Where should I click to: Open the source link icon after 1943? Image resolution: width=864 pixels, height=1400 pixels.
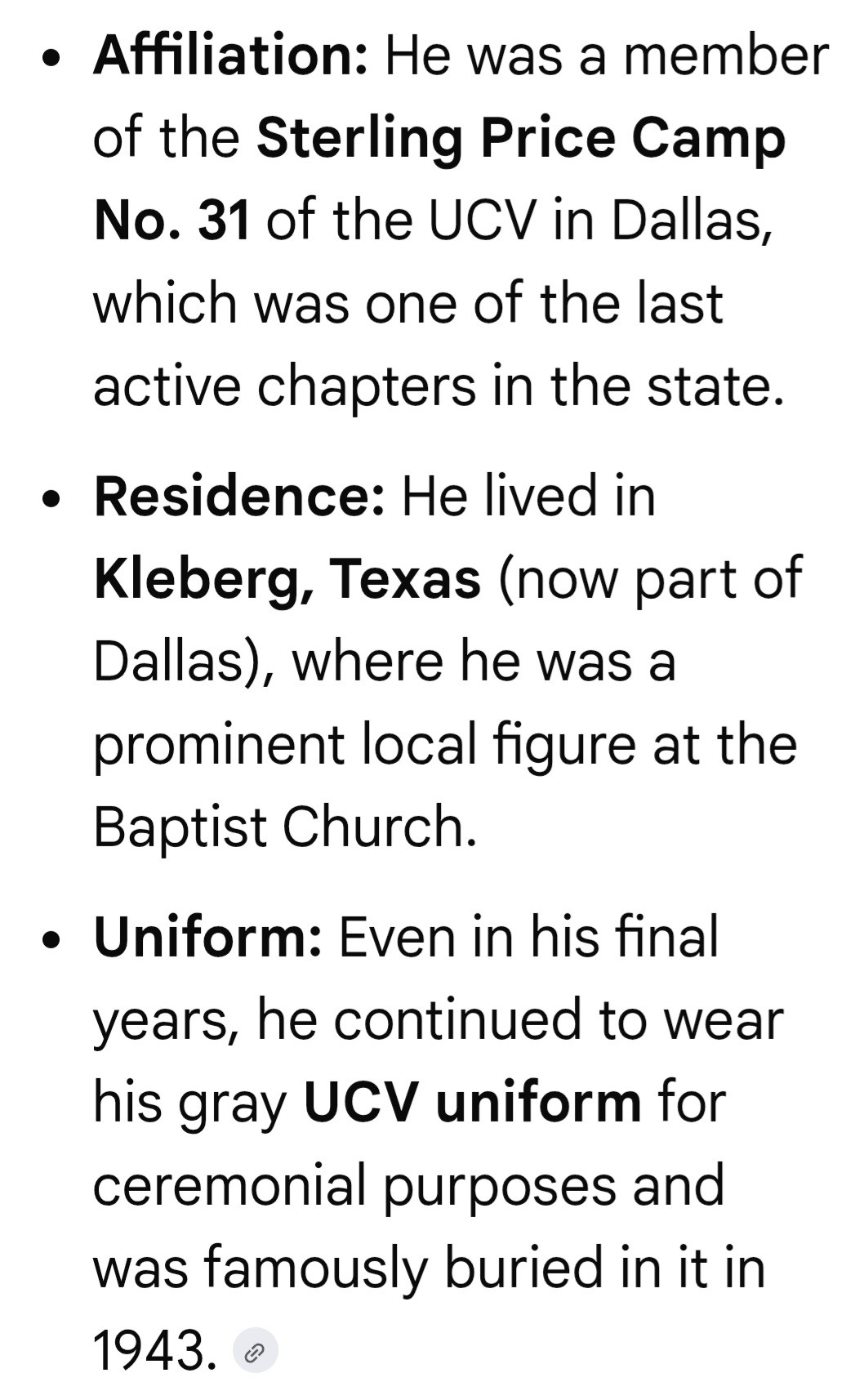pos(255,1350)
